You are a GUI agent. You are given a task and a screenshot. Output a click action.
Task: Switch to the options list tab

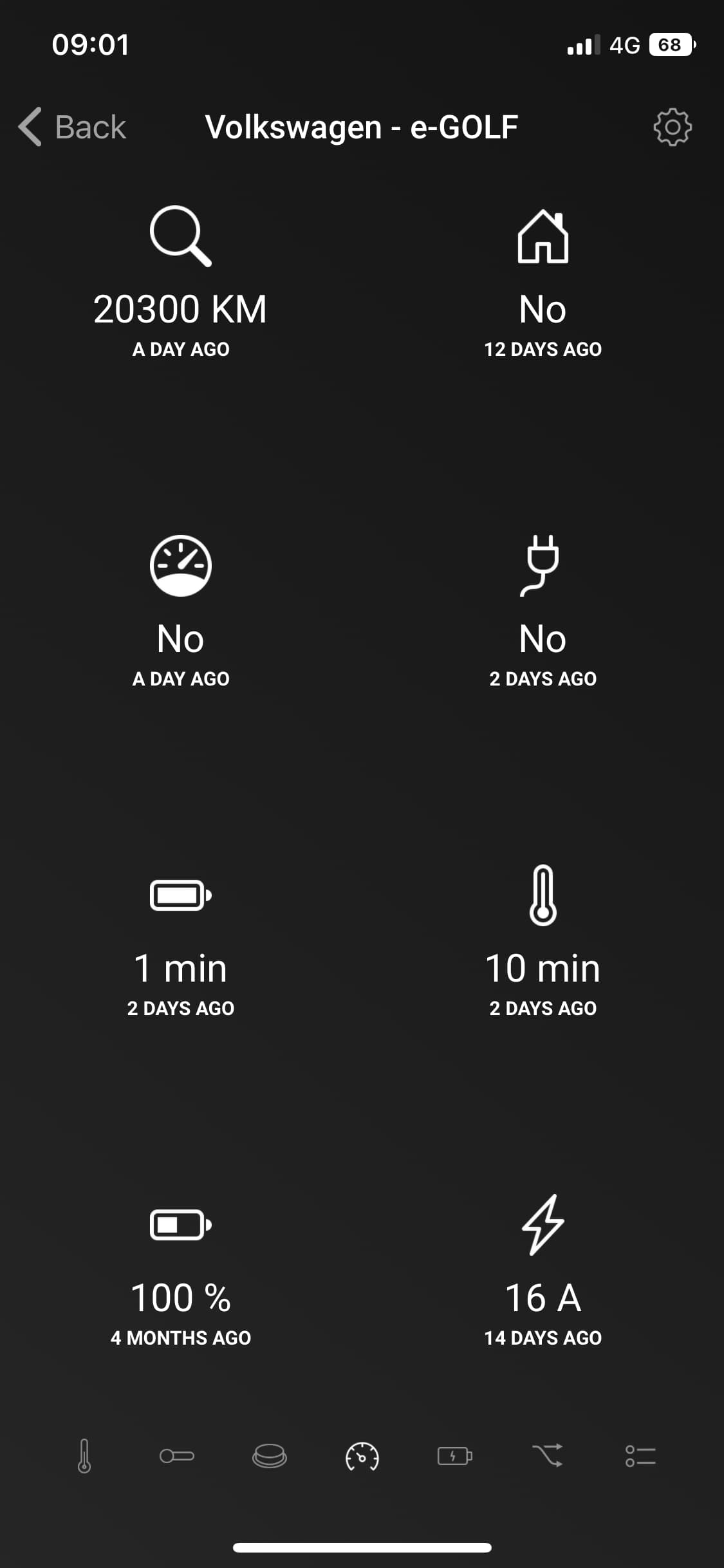click(640, 1456)
